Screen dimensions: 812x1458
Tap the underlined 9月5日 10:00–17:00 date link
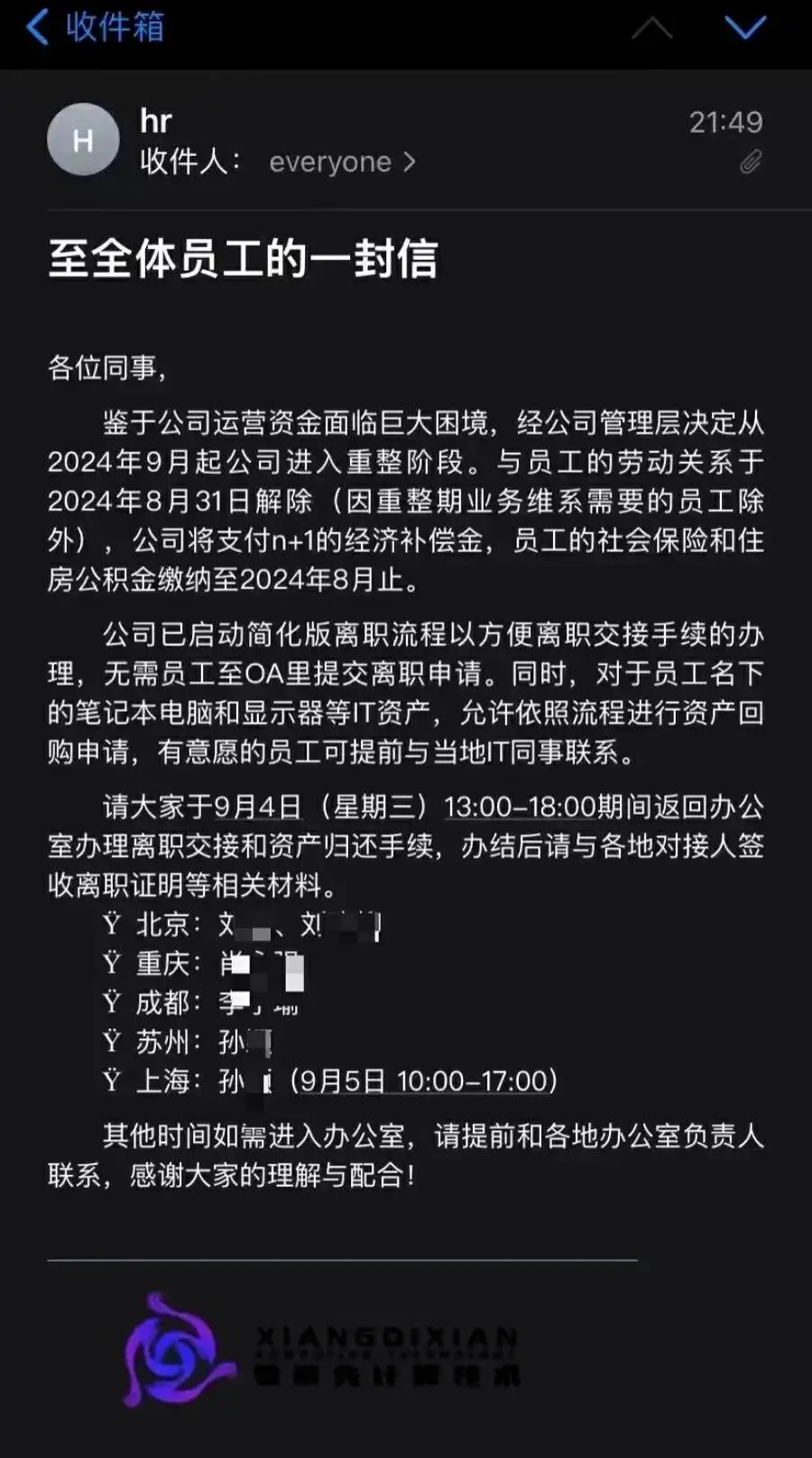[x=423, y=1081]
